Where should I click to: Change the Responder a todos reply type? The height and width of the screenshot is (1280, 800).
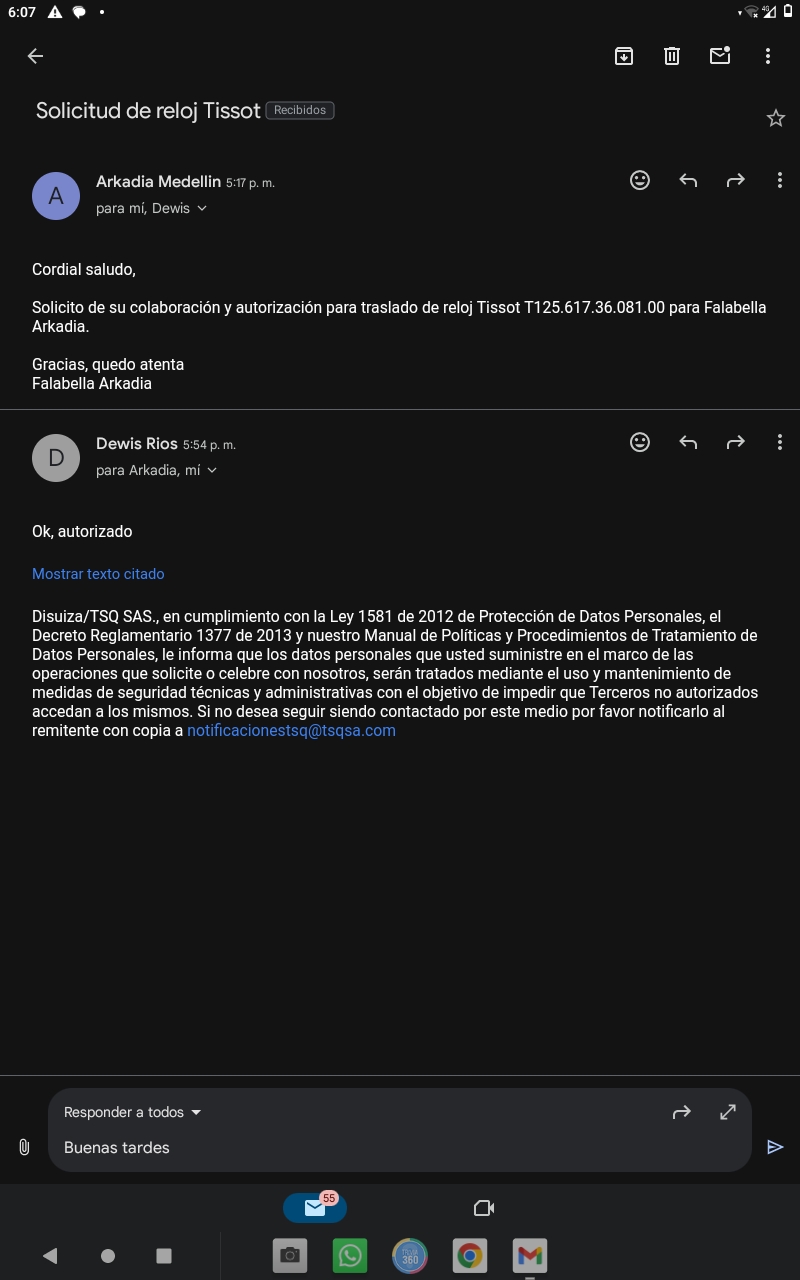(132, 1112)
